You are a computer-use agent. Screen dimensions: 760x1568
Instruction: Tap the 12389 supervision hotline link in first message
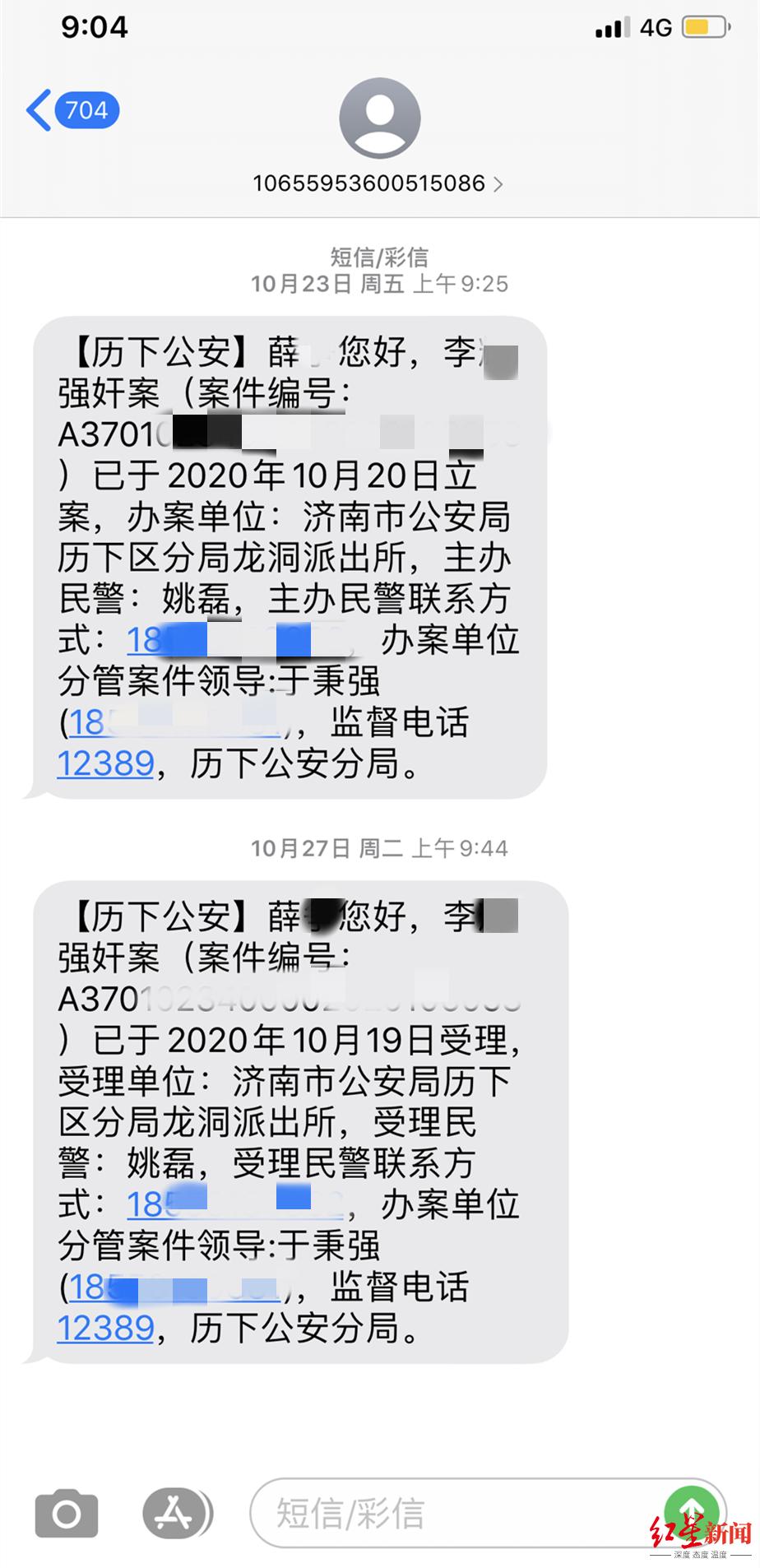[106, 763]
